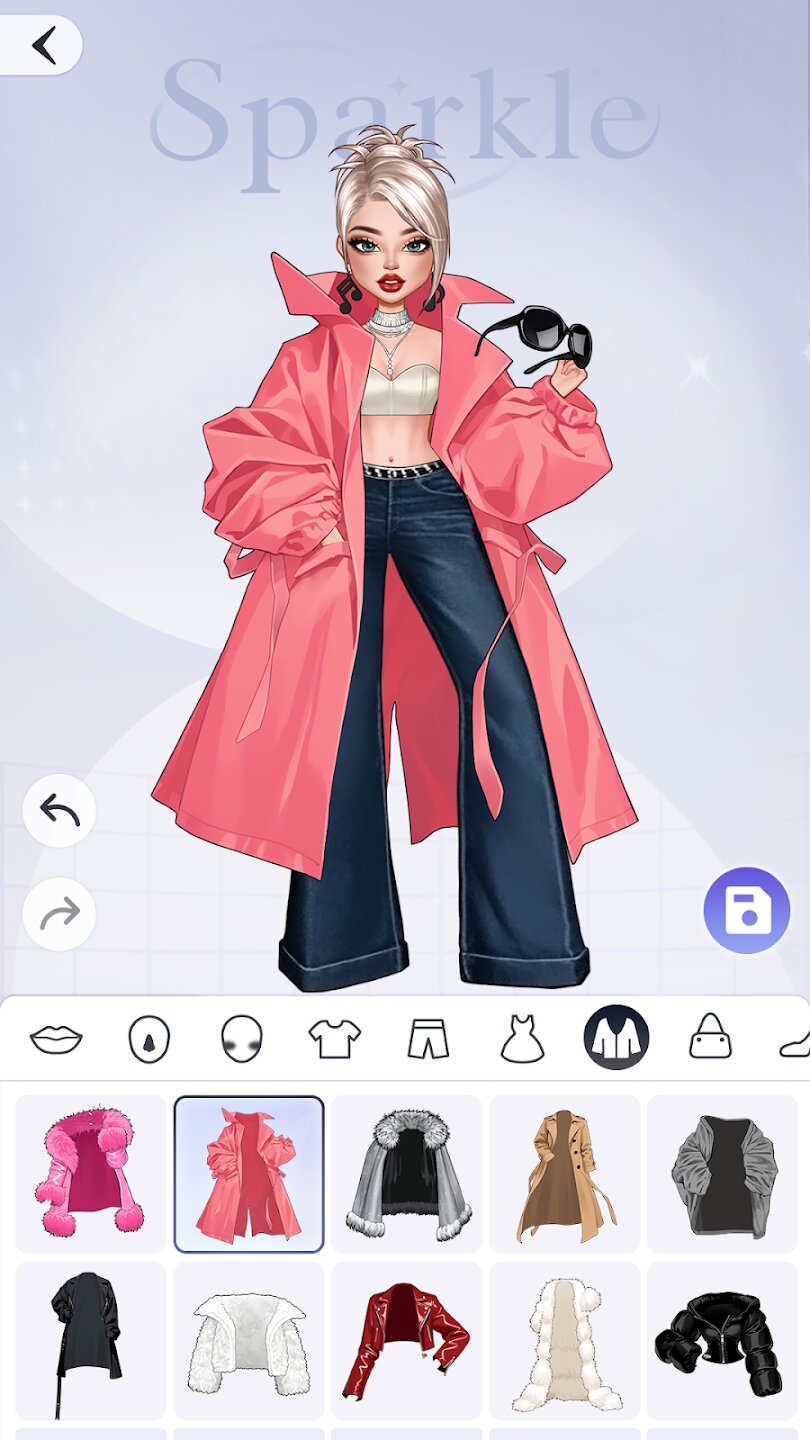Screen dimensions: 810x1440
Task: Redo the outfit change
Action: coord(59,914)
